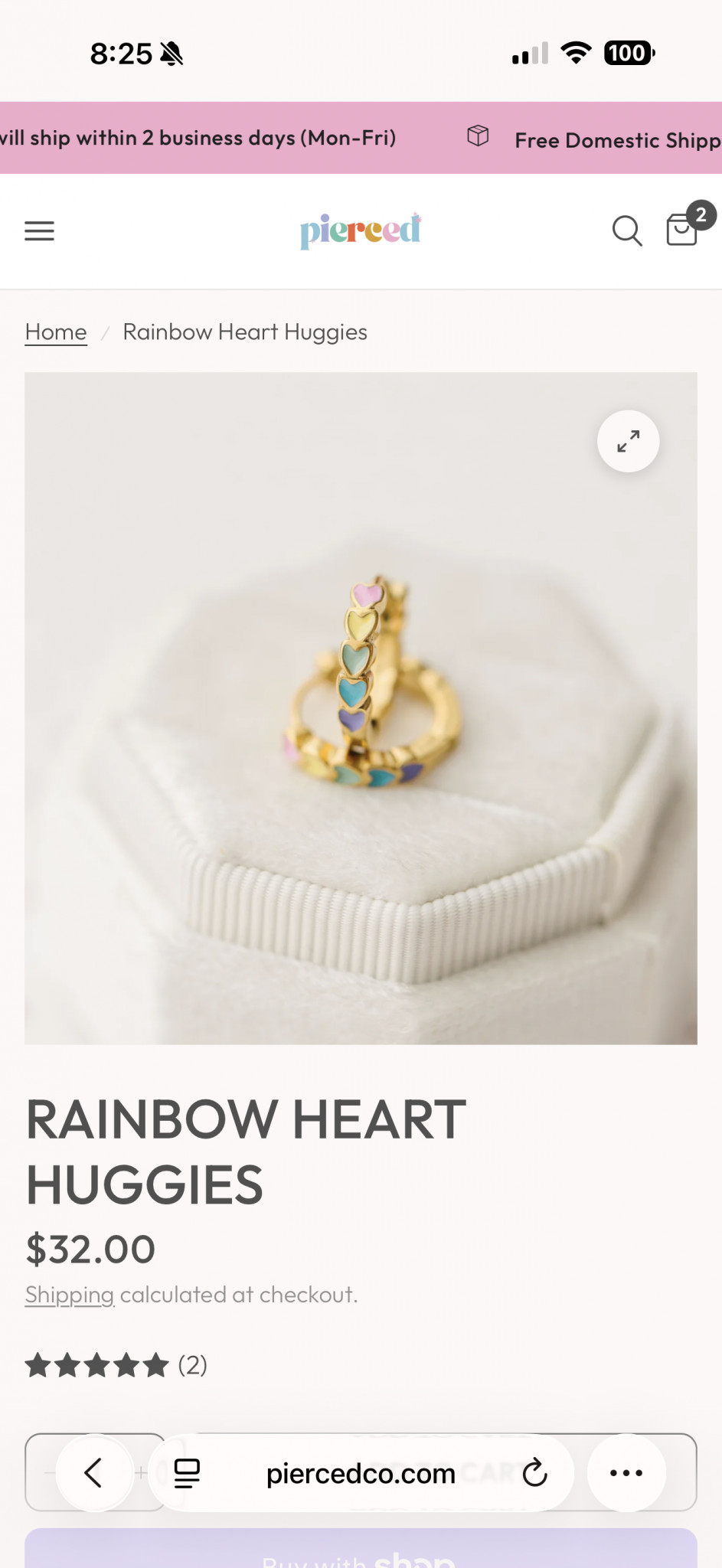Open the Pierced logo homepage link

tap(361, 230)
